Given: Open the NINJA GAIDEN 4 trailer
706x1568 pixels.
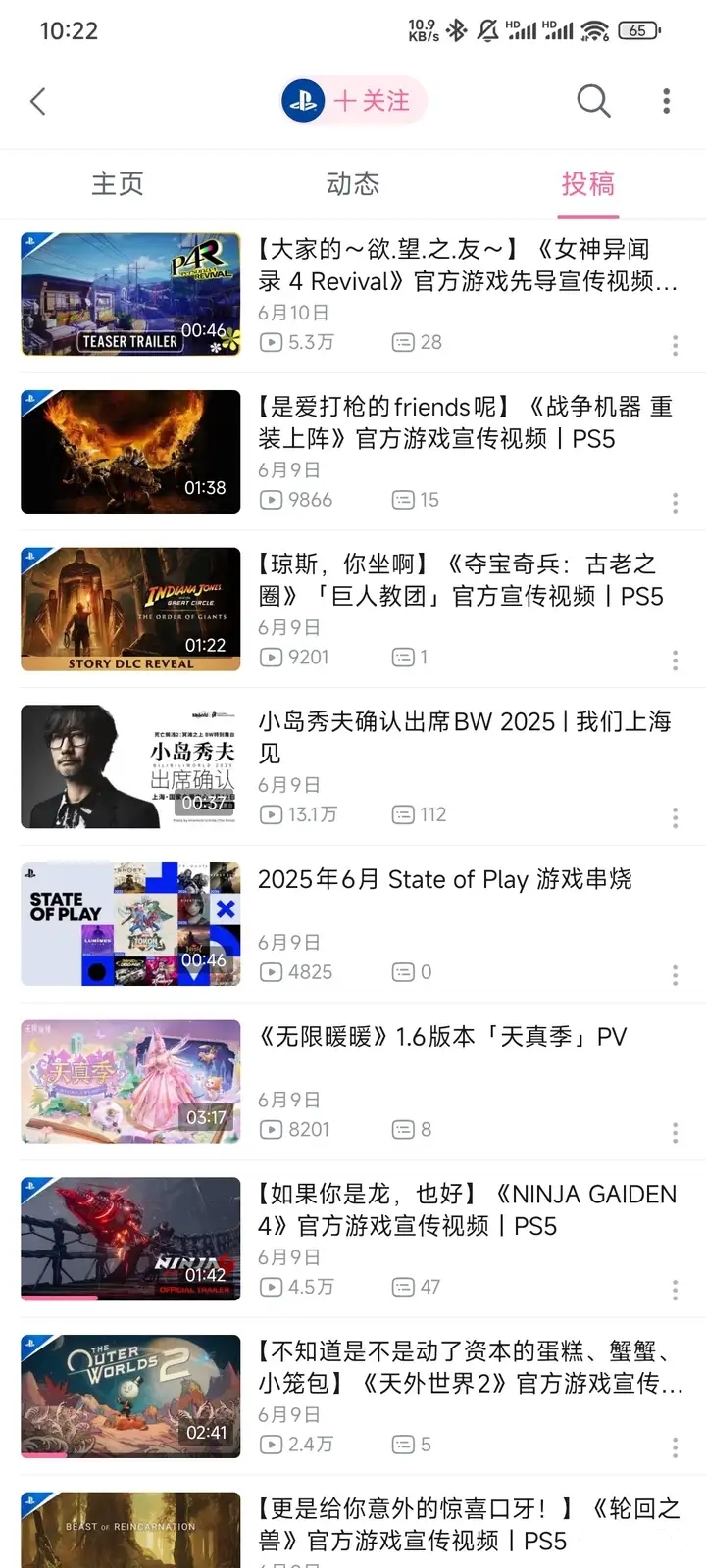Looking at the screenshot, I should coord(353,1239).
